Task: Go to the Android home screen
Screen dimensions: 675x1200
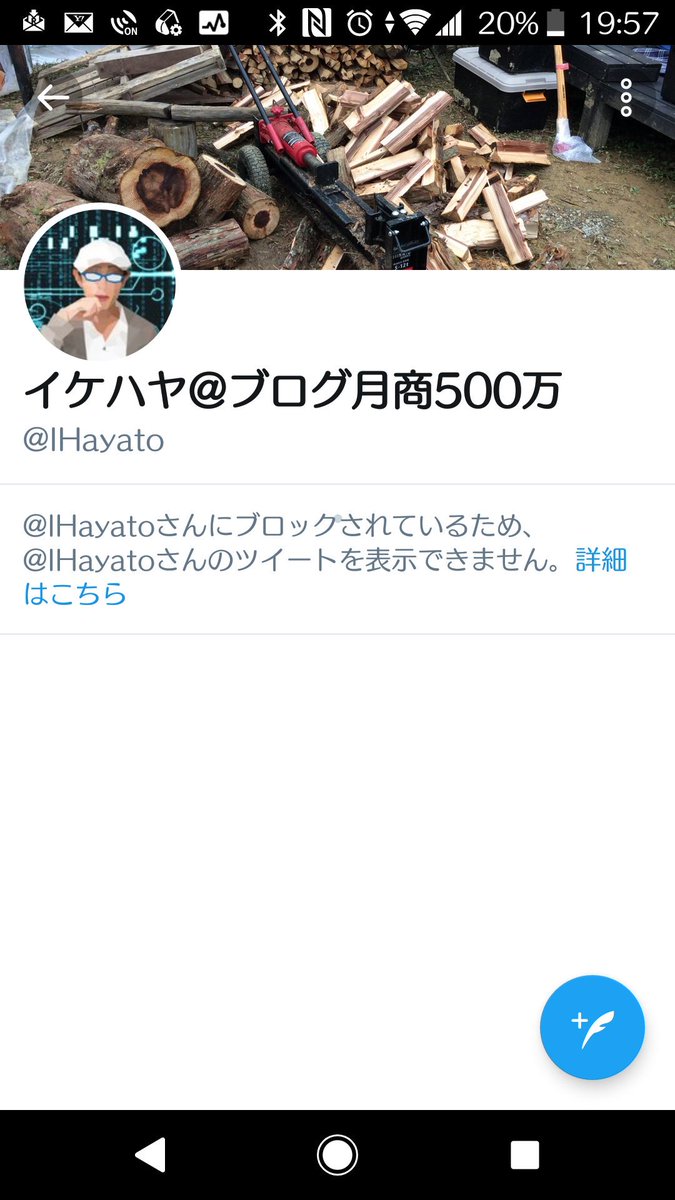Action: 337,1155
